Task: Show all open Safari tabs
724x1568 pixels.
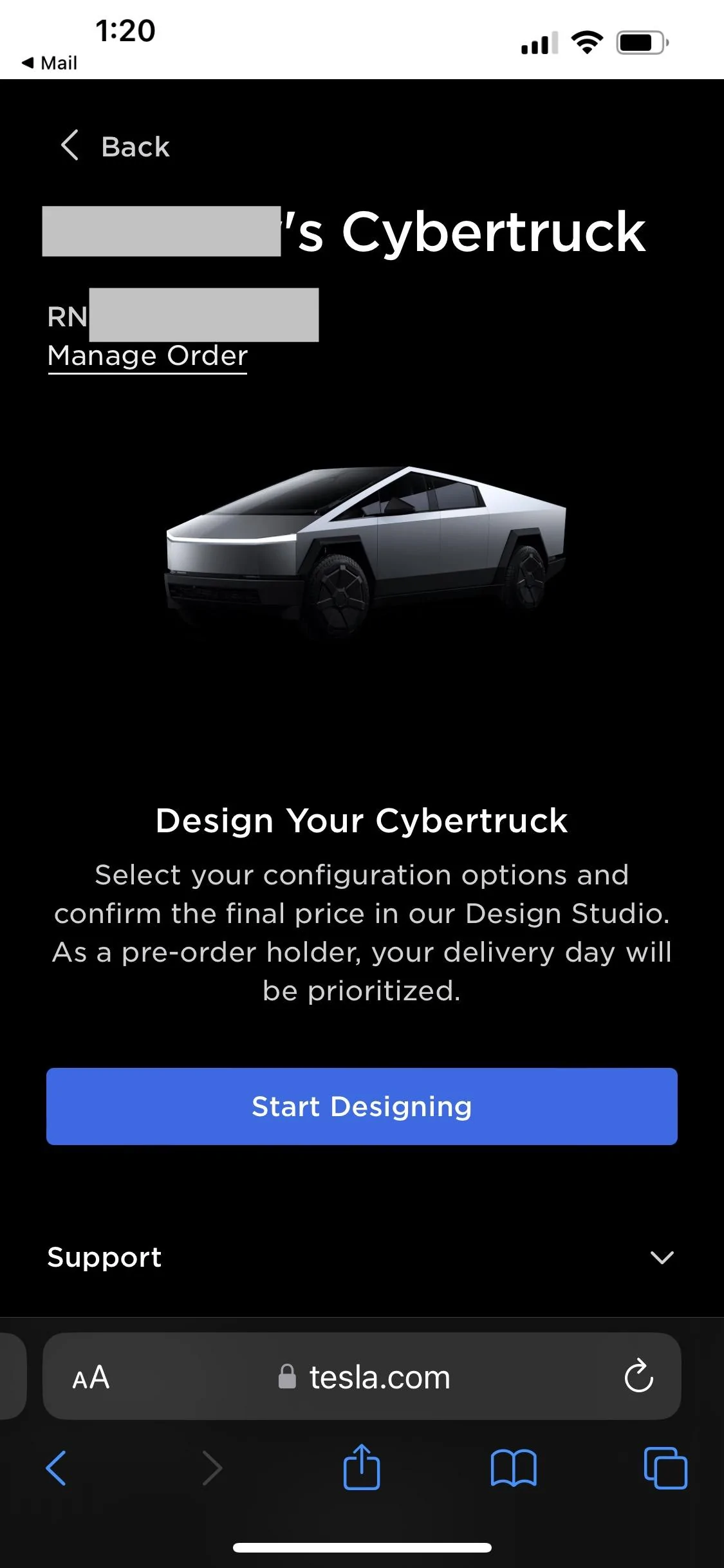Action: (x=665, y=1468)
